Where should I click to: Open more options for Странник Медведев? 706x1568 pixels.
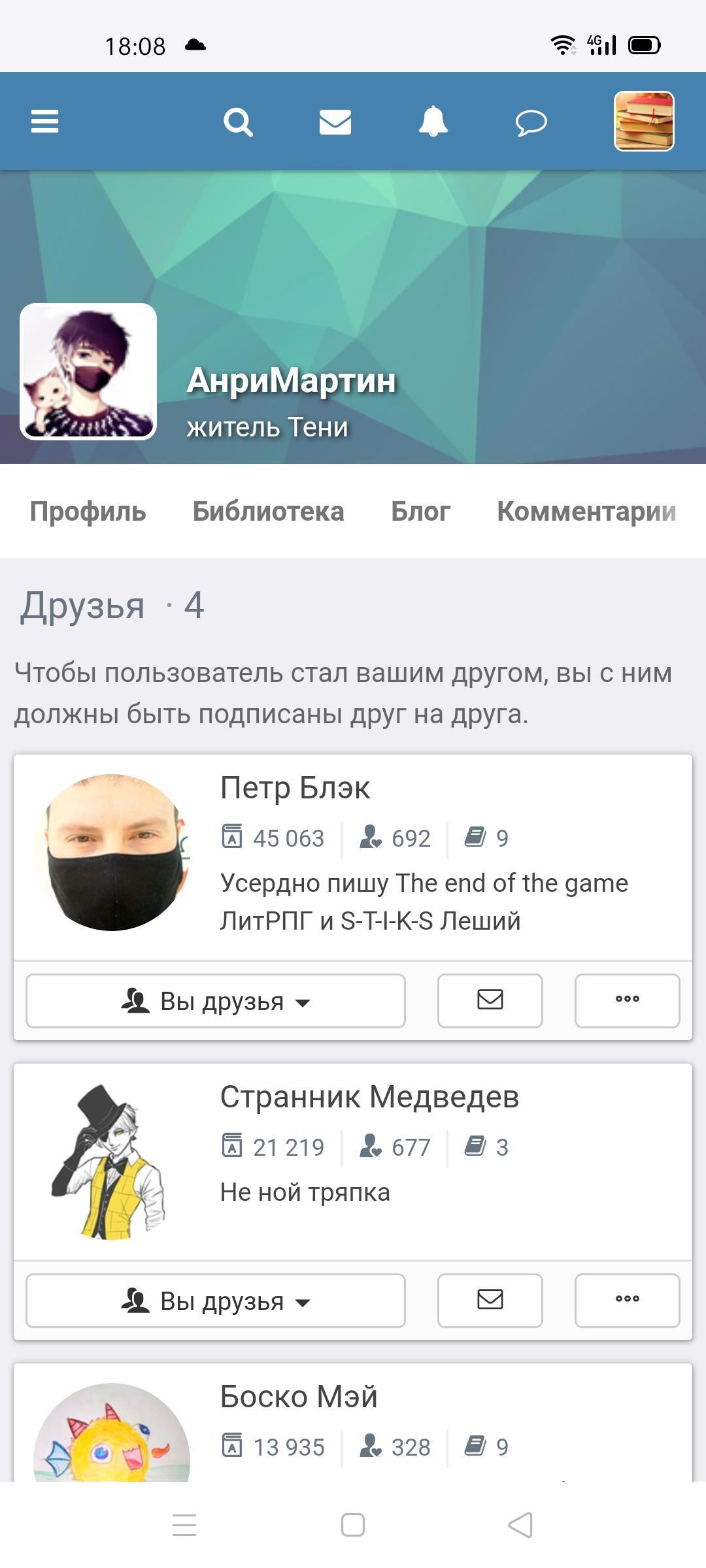point(627,1301)
